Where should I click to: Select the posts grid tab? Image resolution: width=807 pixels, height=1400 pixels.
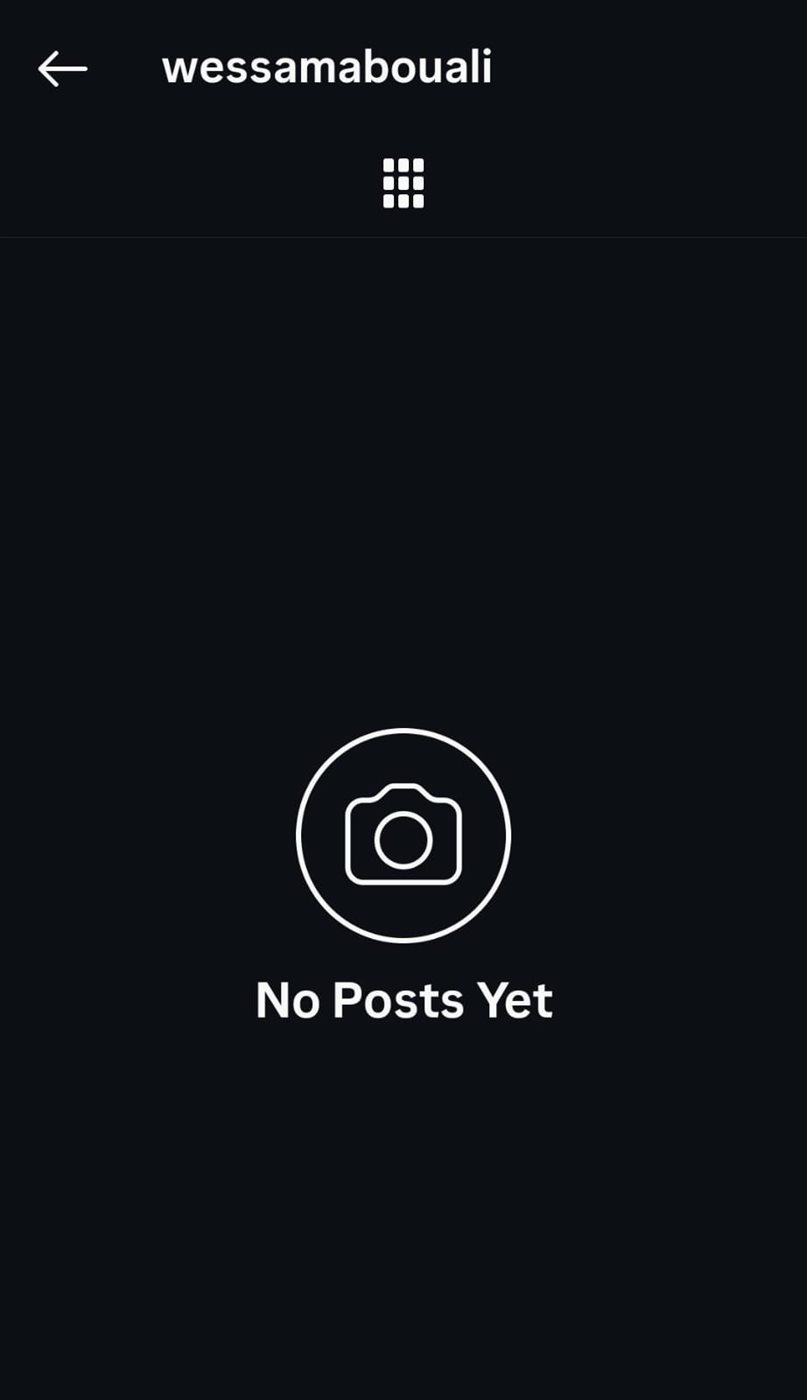coord(403,183)
